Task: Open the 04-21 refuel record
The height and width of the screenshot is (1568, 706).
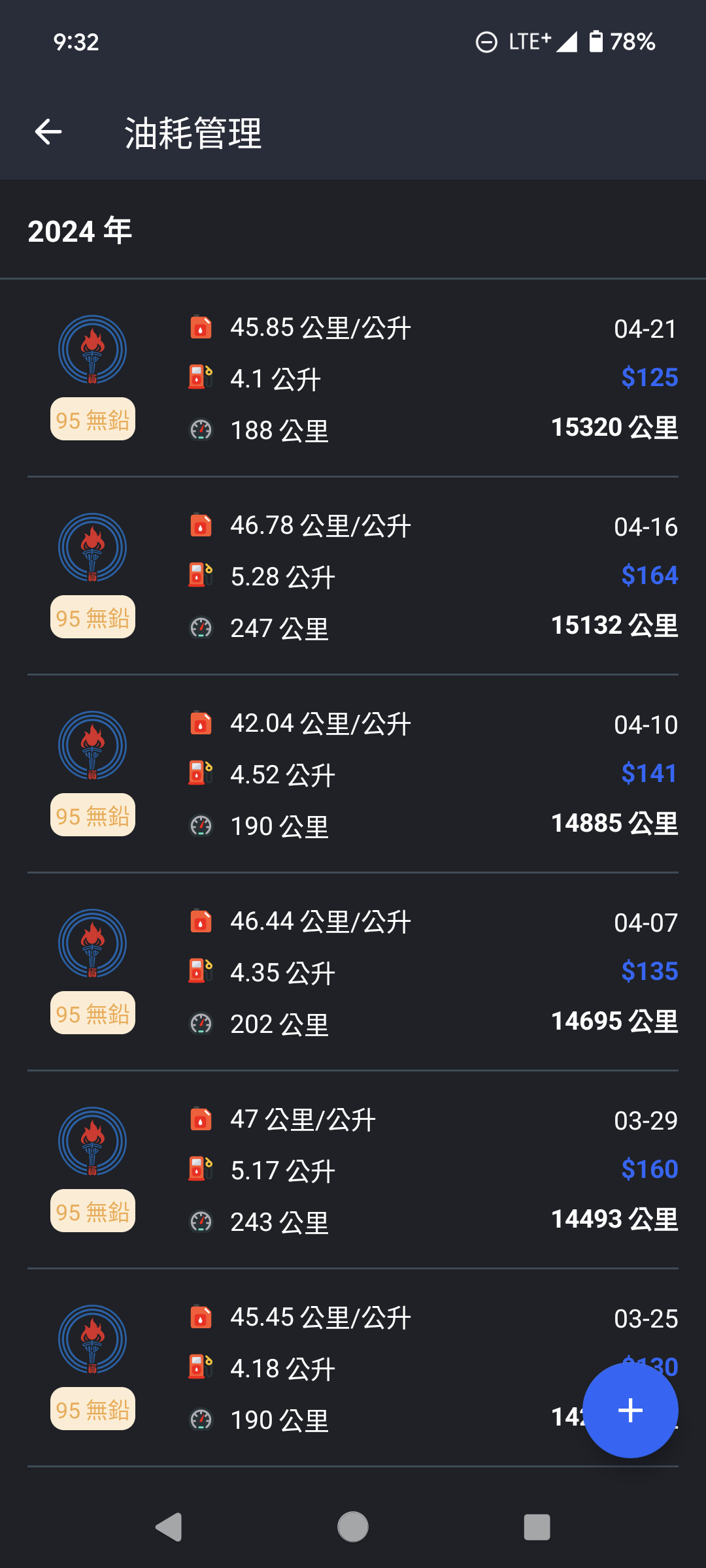Action: (353, 379)
